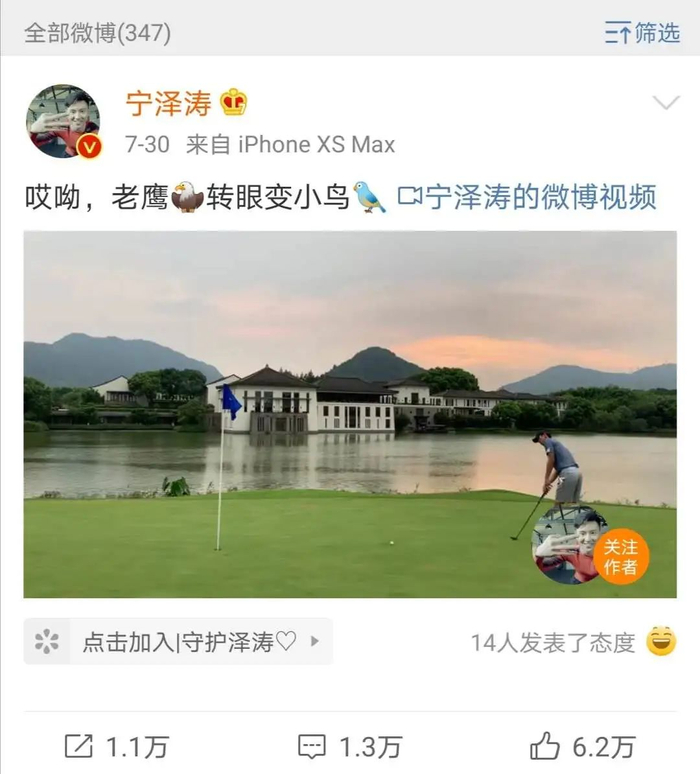Open the 宁泽涛的微博视频 link
The width and height of the screenshot is (700, 774).
[x=527, y=197]
